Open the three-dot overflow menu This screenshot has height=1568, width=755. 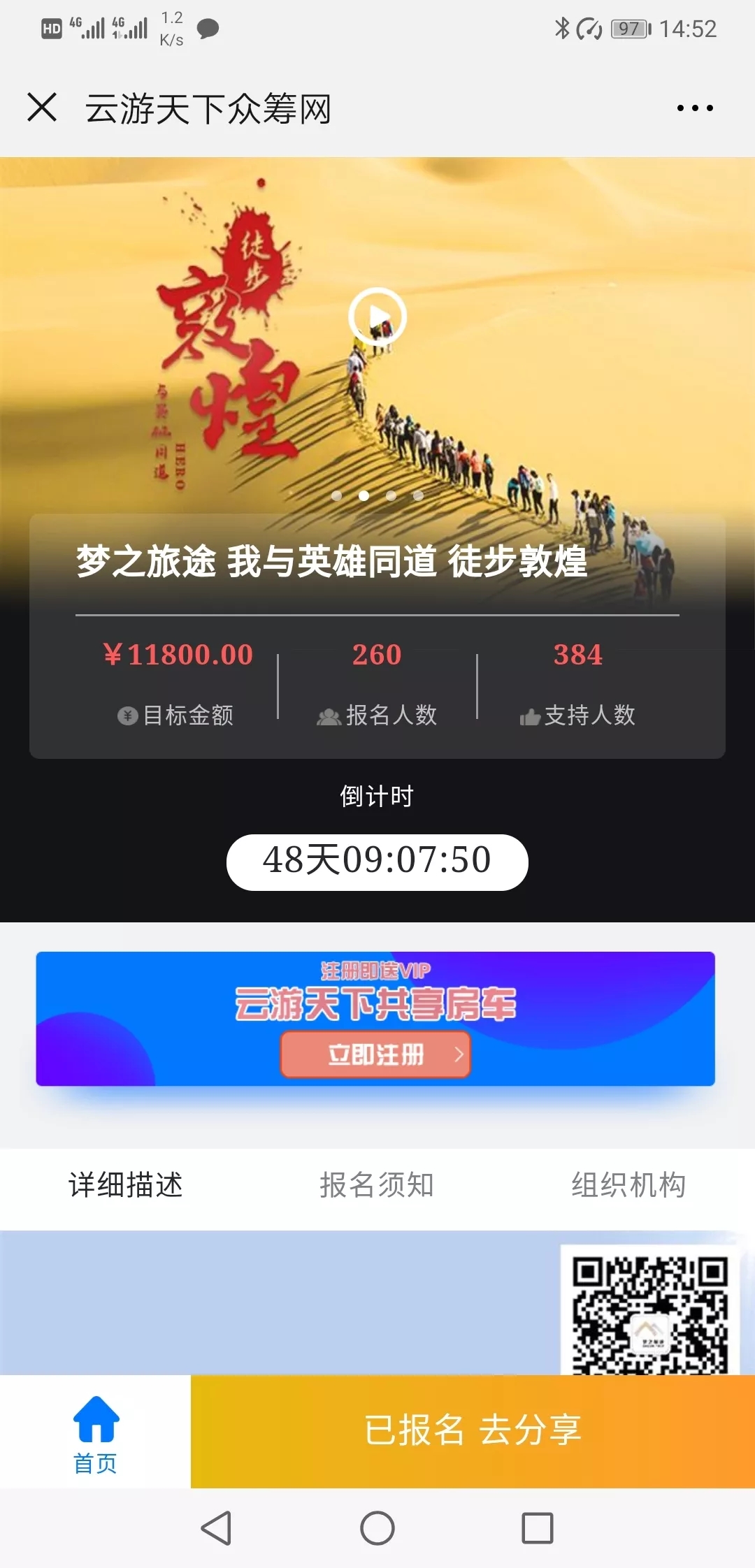tap(695, 108)
